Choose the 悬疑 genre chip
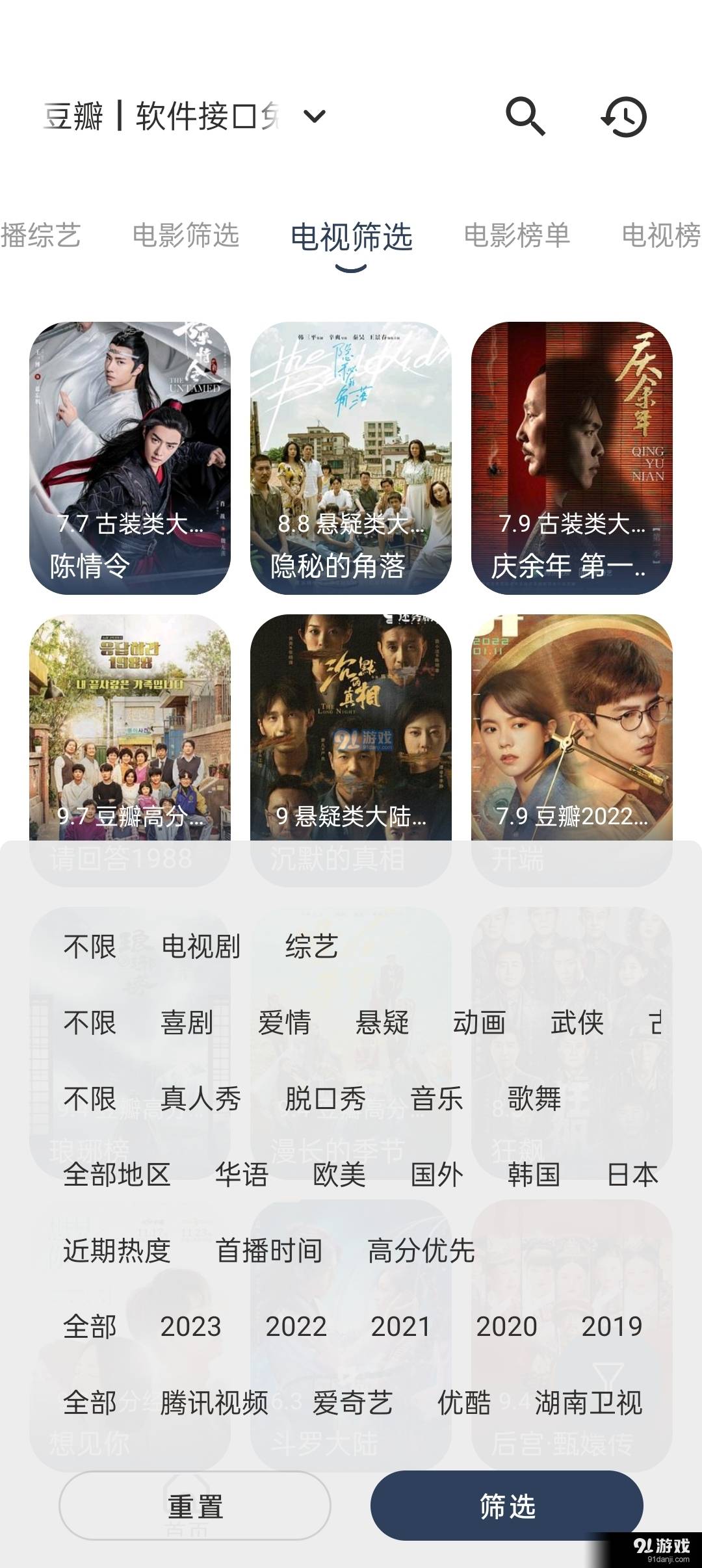 tap(382, 1023)
